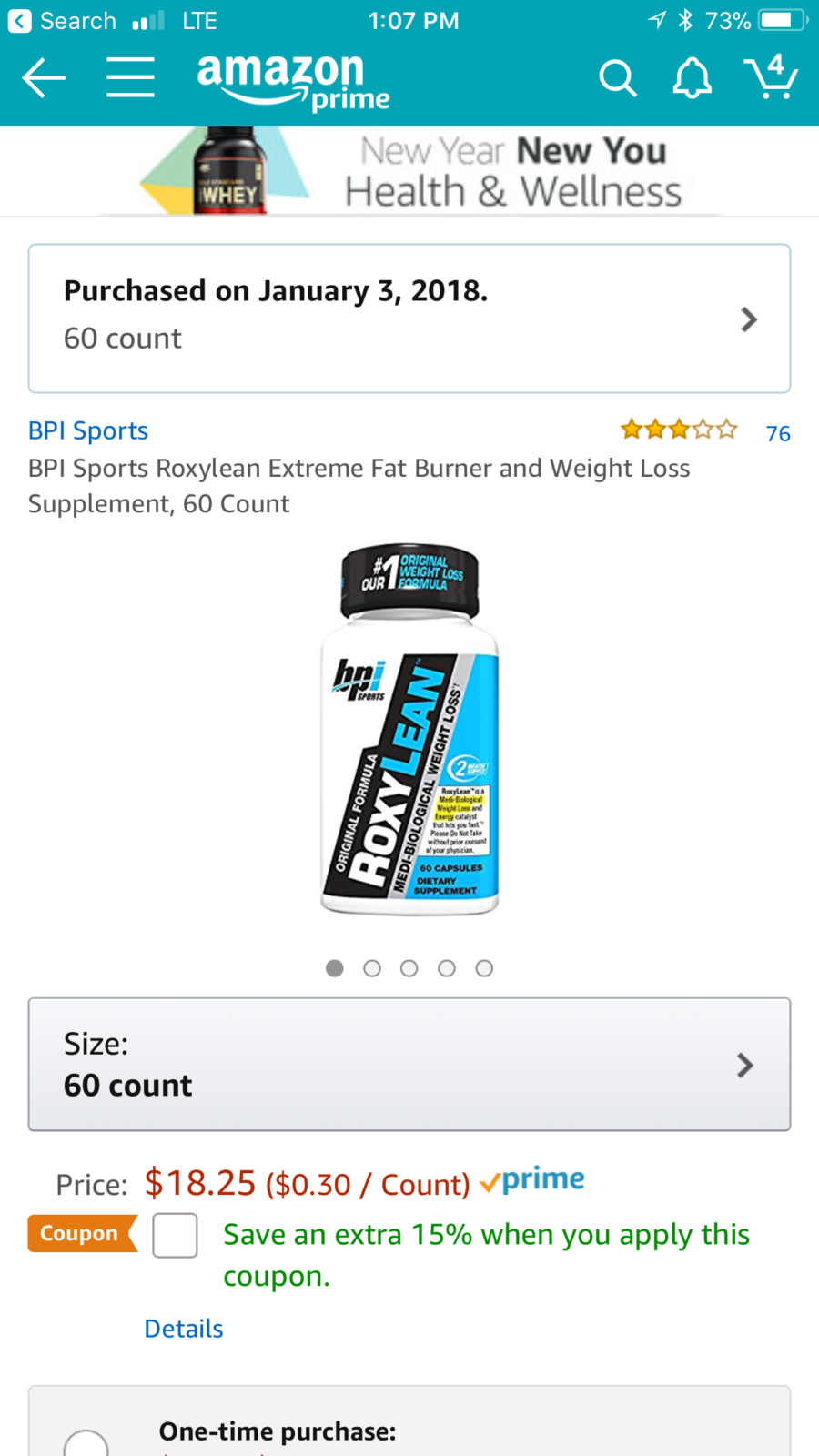
Task: Go back using the header arrow
Action: 44,77
